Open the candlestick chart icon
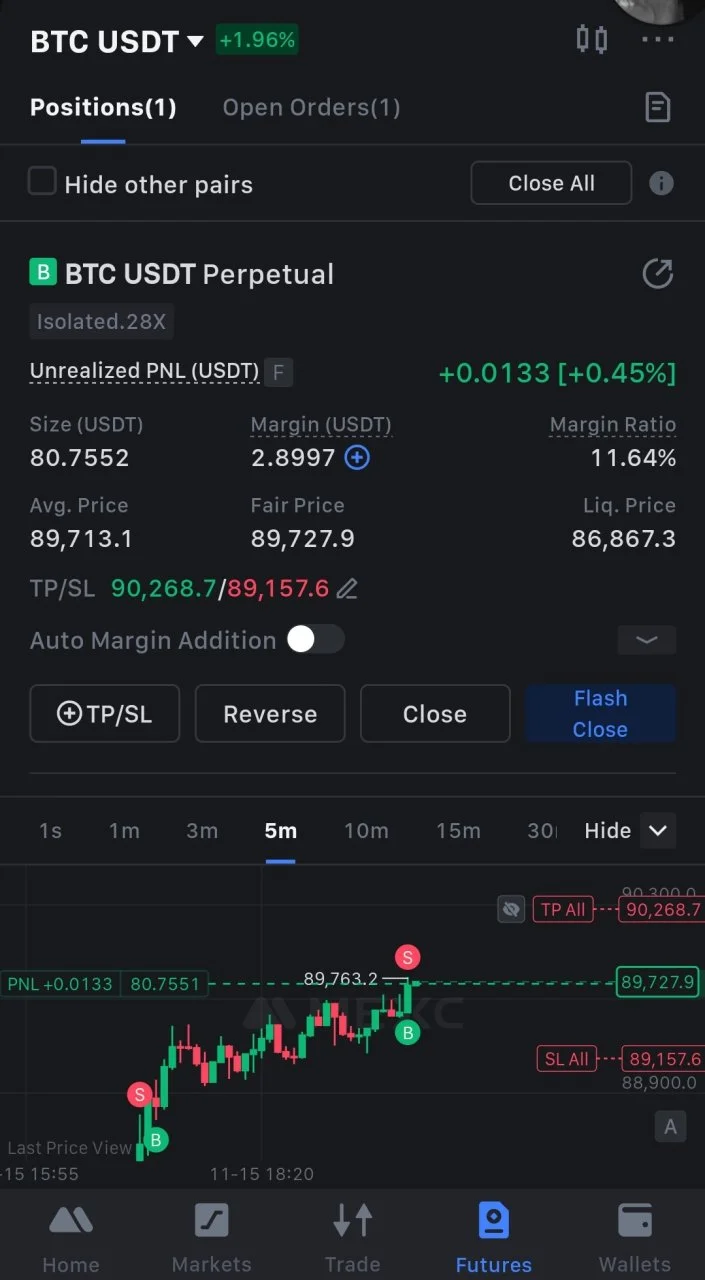Viewport: 705px width, 1280px height. (592, 40)
